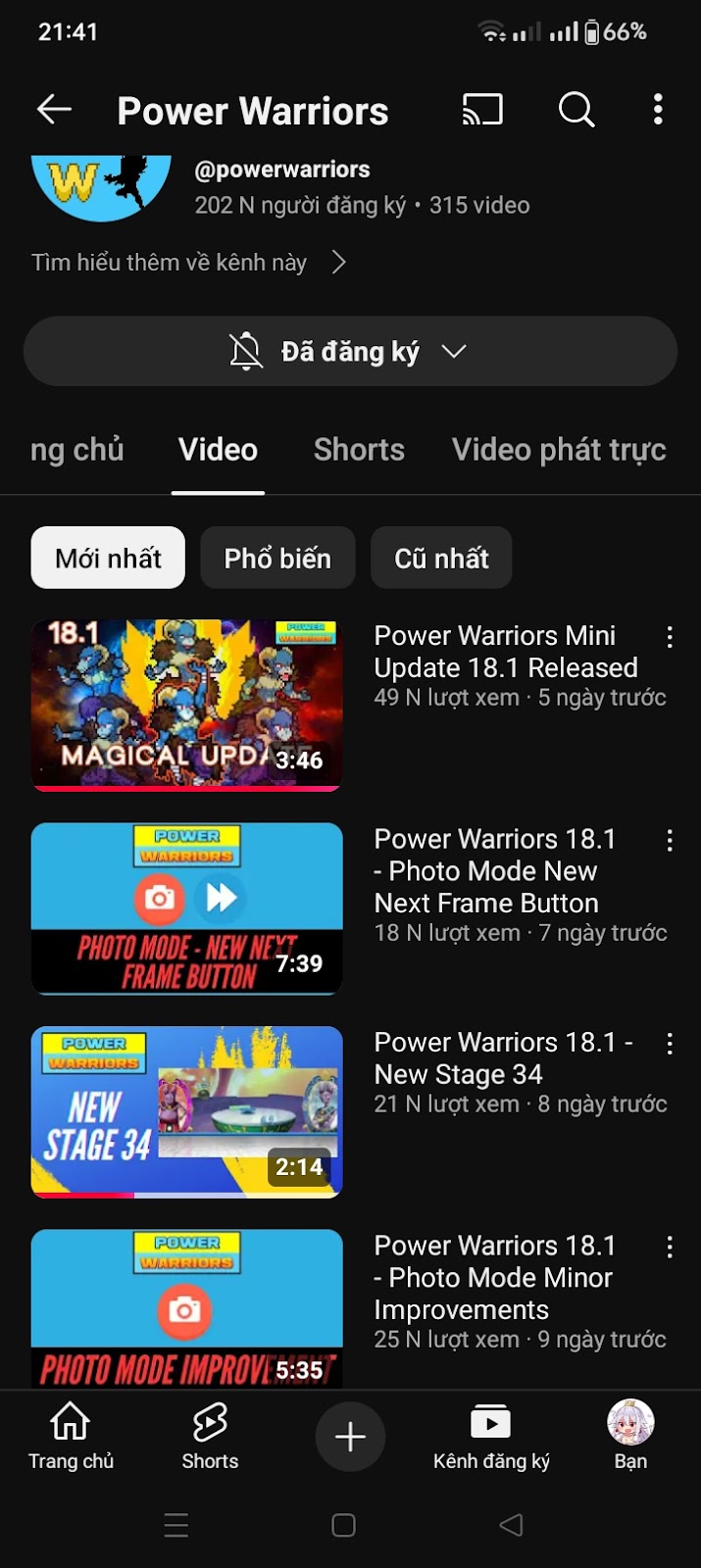
Task: Go back using the top arrow
Action: (54, 110)
